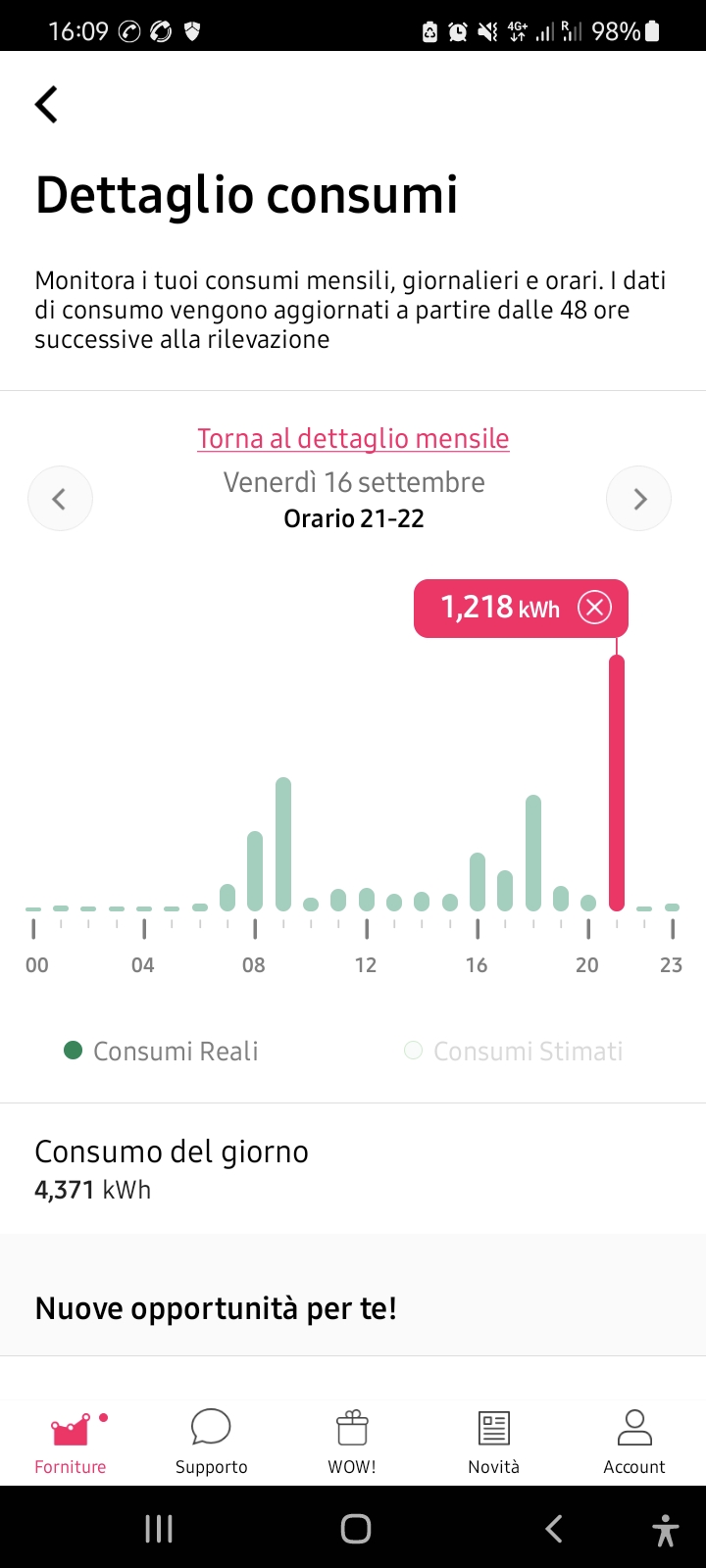Toggle the Consumi Reali legend
This screenshot has width=706, height=1568.
coord(162,1052)
